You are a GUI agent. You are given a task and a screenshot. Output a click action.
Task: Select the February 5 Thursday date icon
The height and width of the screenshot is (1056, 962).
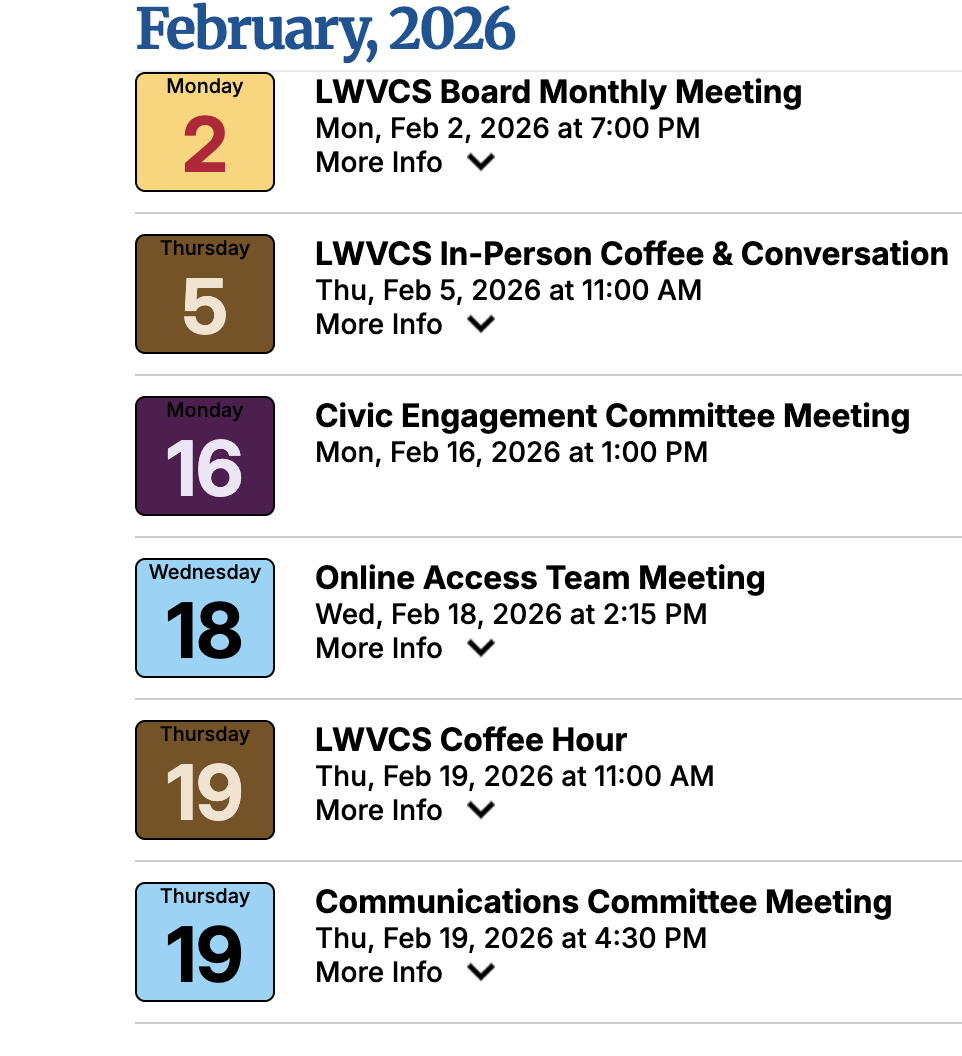pyautogui.click(x=204, y=294)
